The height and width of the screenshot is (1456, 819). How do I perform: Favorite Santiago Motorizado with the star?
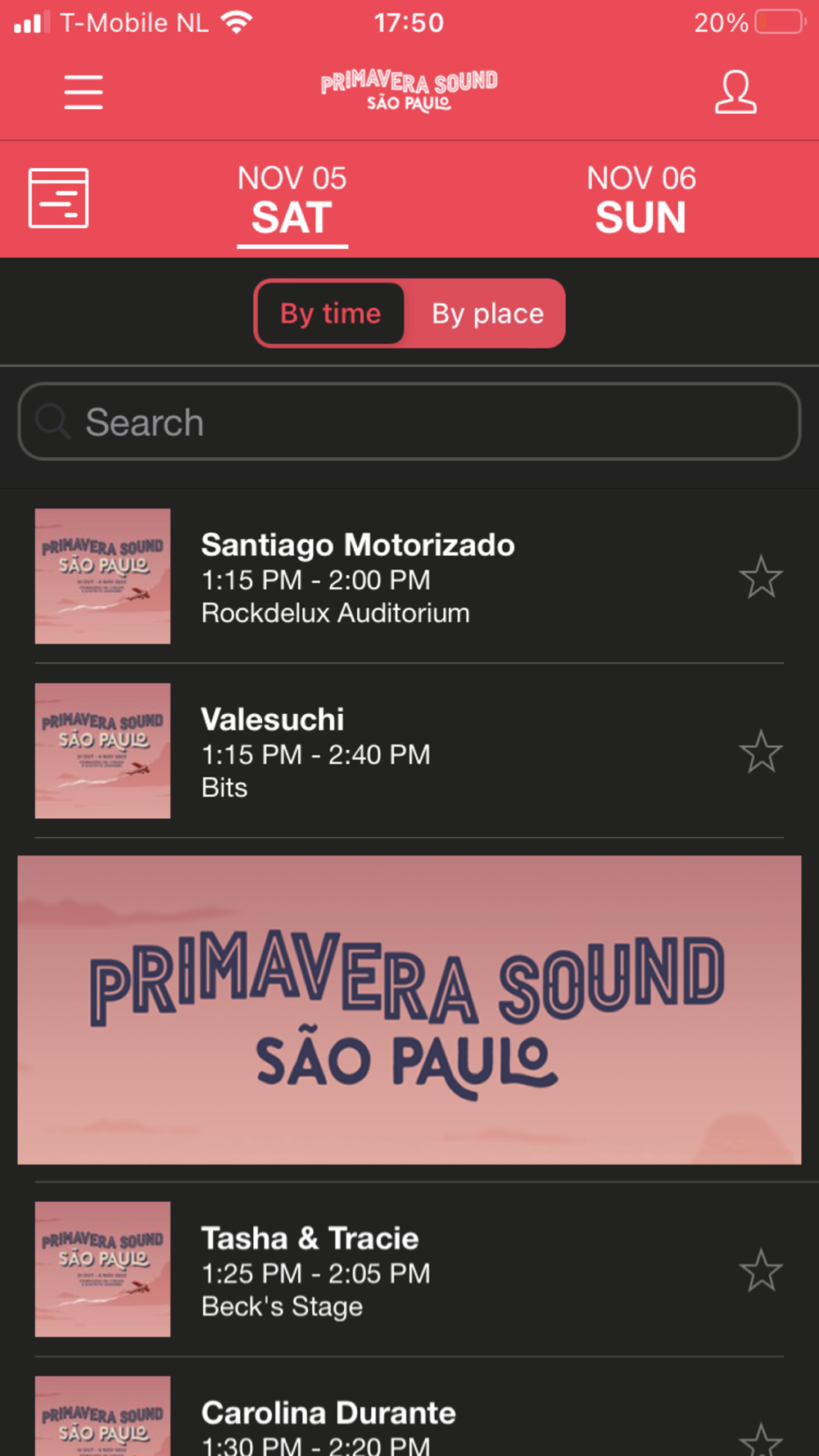tap(761, 577)
